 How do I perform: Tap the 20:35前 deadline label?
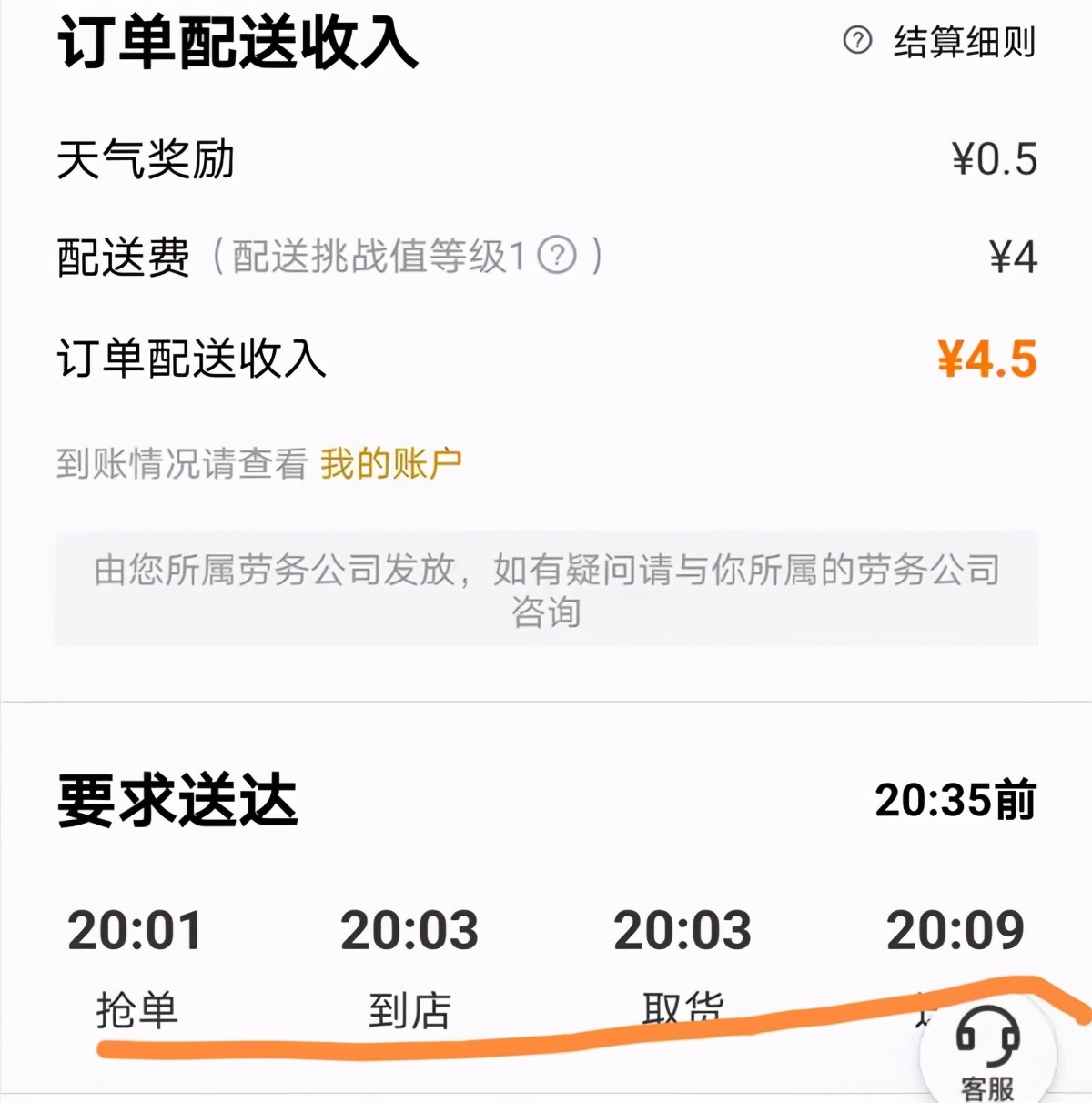956,799
